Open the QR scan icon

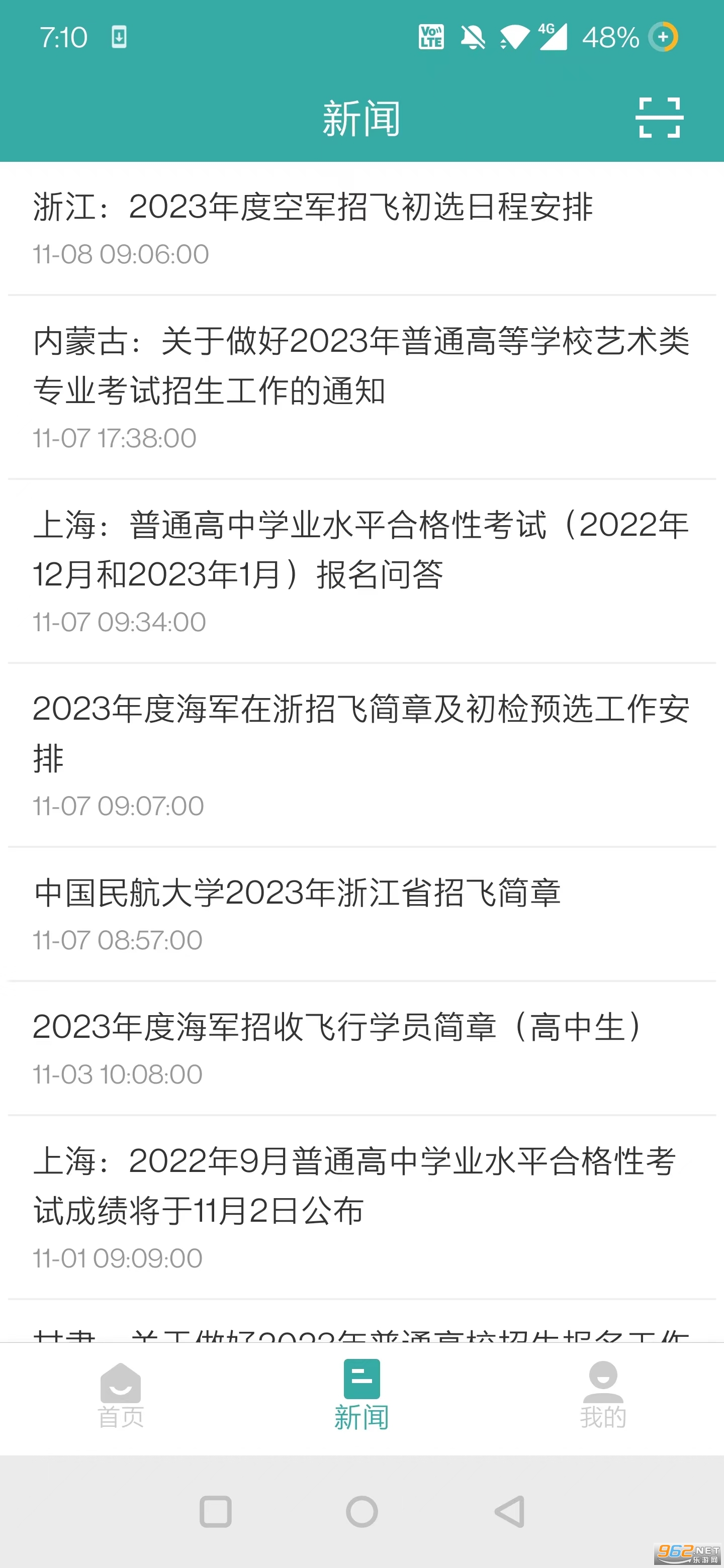660,118
